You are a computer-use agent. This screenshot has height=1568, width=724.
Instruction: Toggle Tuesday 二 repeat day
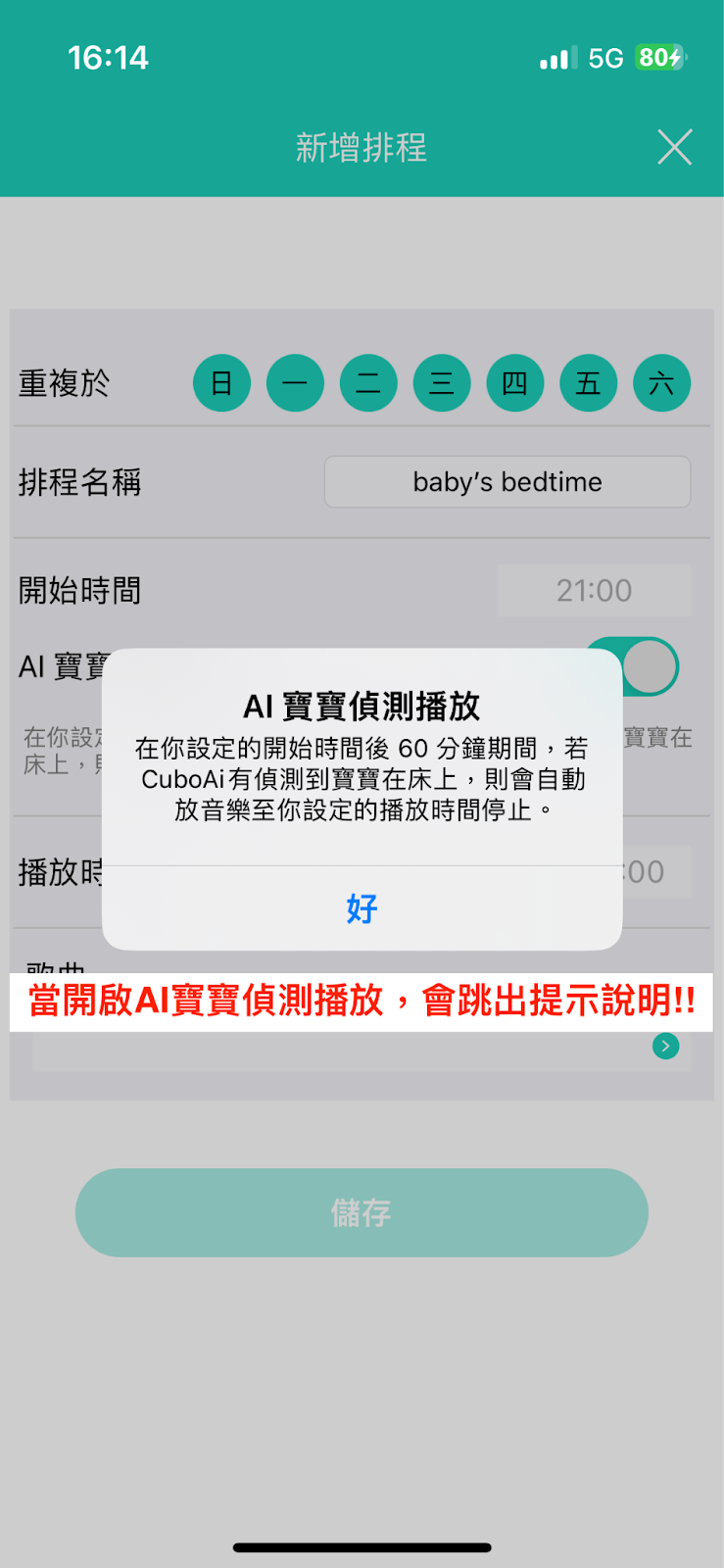click(368, 383)
